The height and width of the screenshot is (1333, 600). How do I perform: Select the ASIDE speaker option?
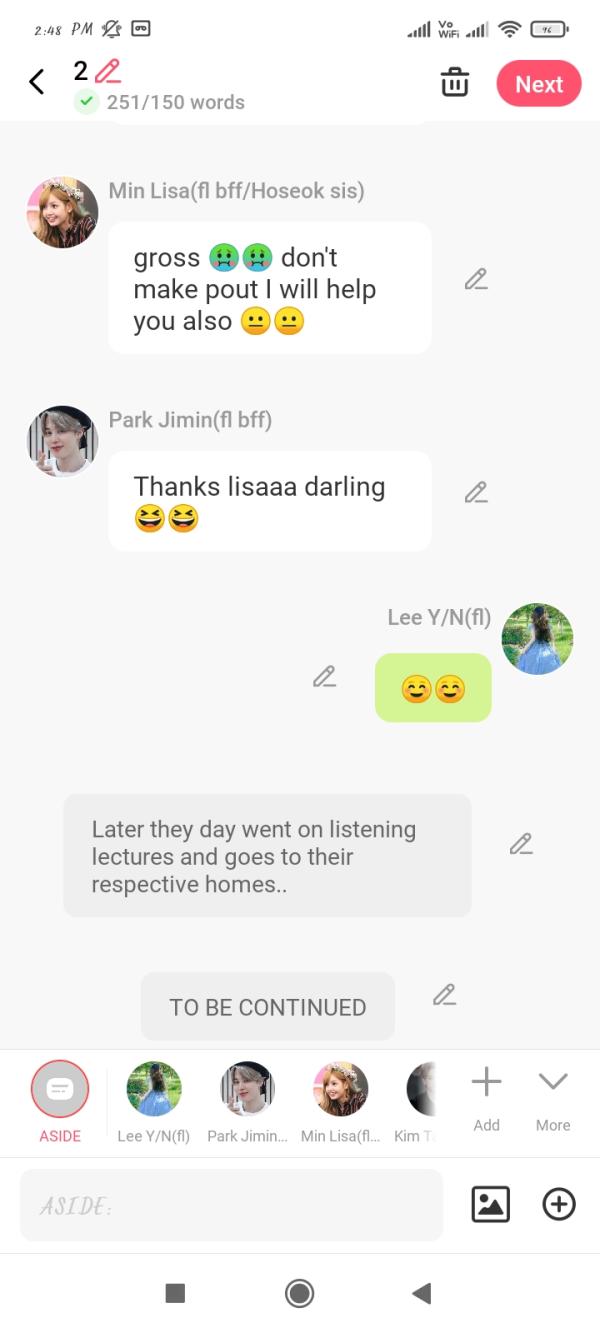(60, 1090)
